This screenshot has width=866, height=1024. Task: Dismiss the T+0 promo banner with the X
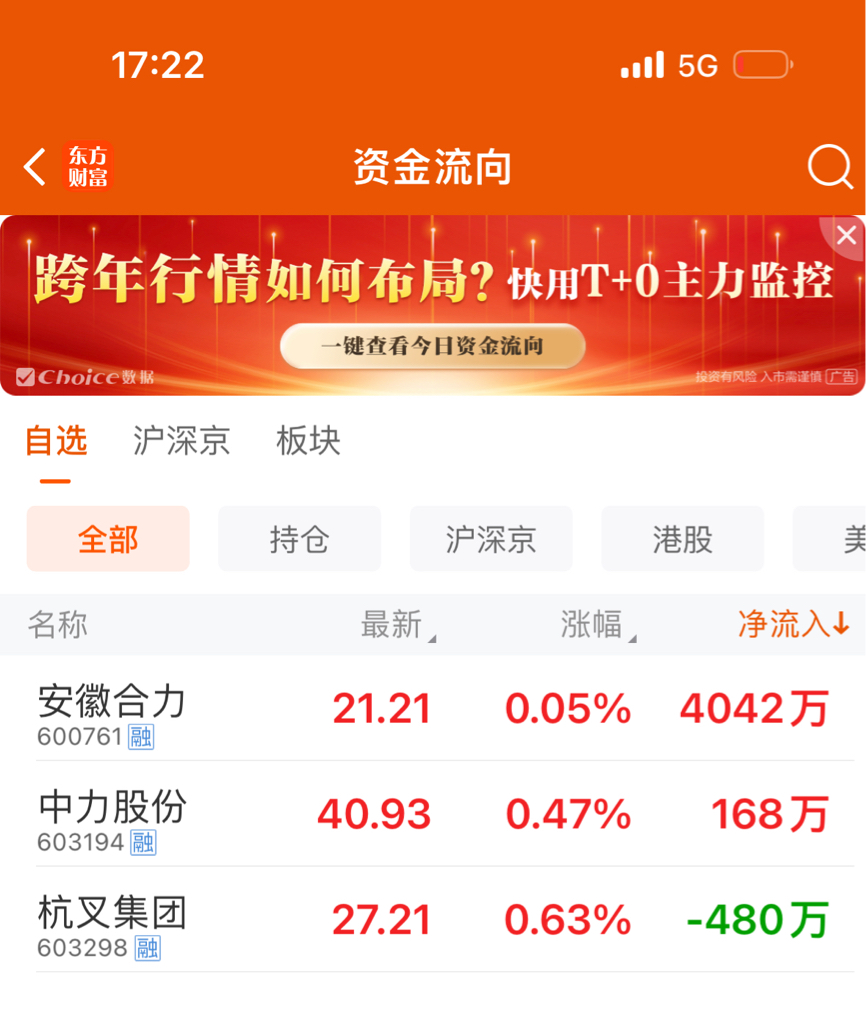coord(846,234)
